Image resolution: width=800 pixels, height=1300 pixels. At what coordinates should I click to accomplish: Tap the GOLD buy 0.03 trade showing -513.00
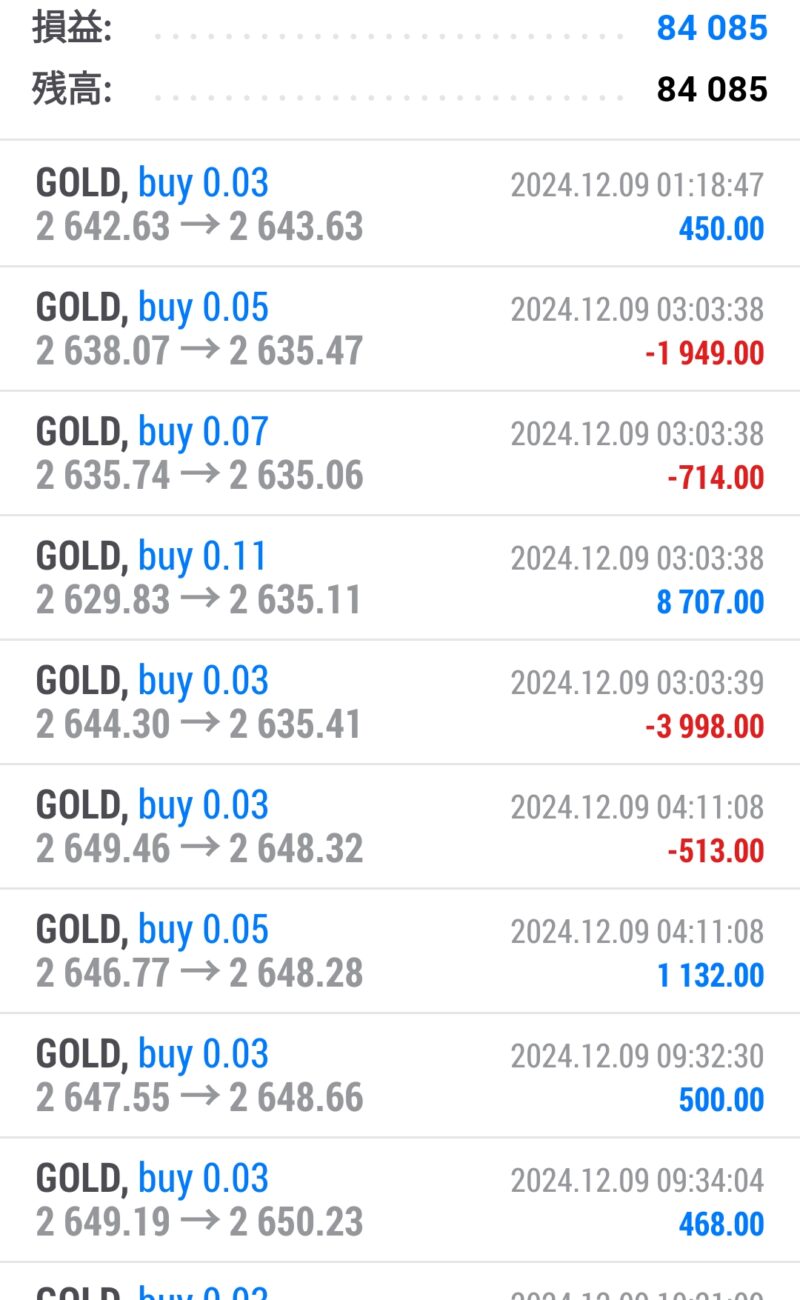click(400, 827)
